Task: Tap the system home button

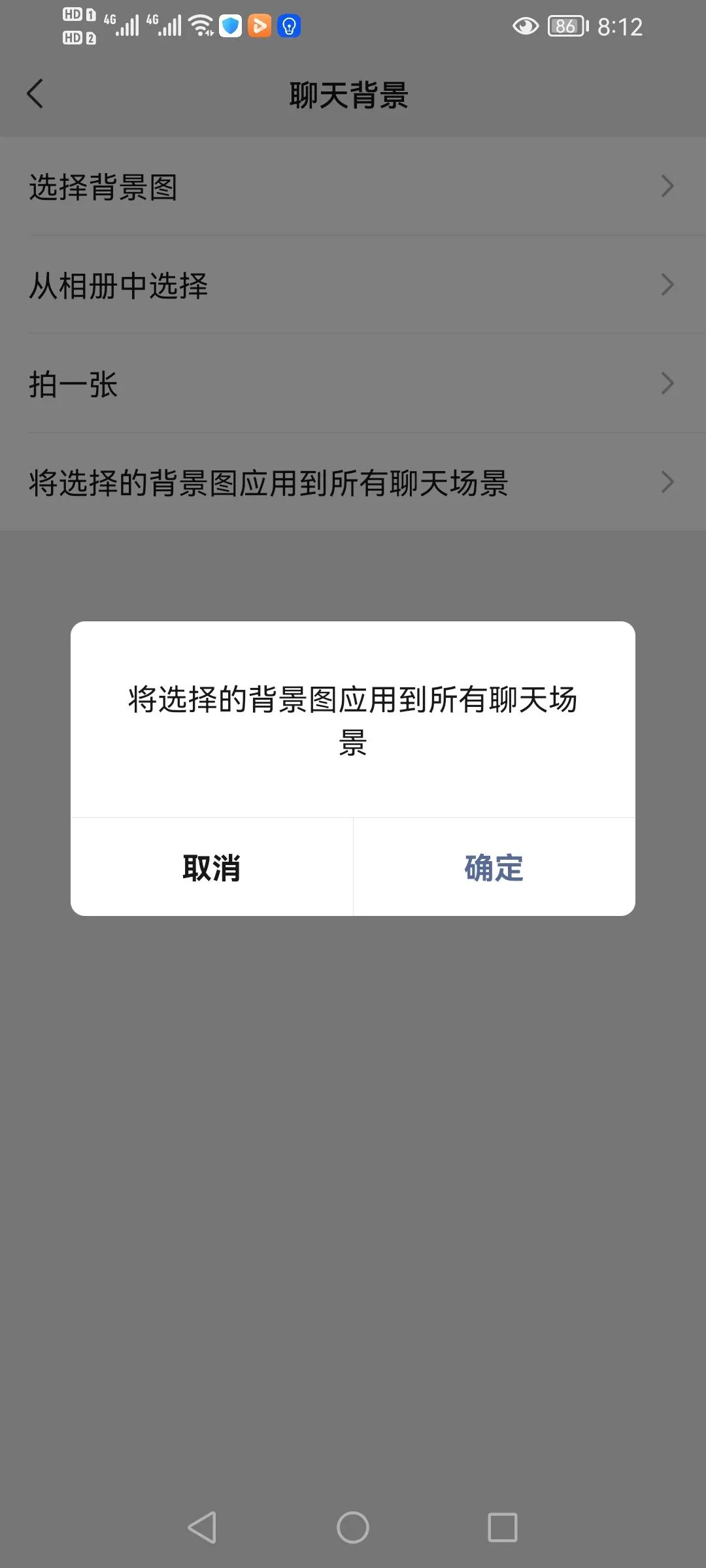Action: (353, 1527)
